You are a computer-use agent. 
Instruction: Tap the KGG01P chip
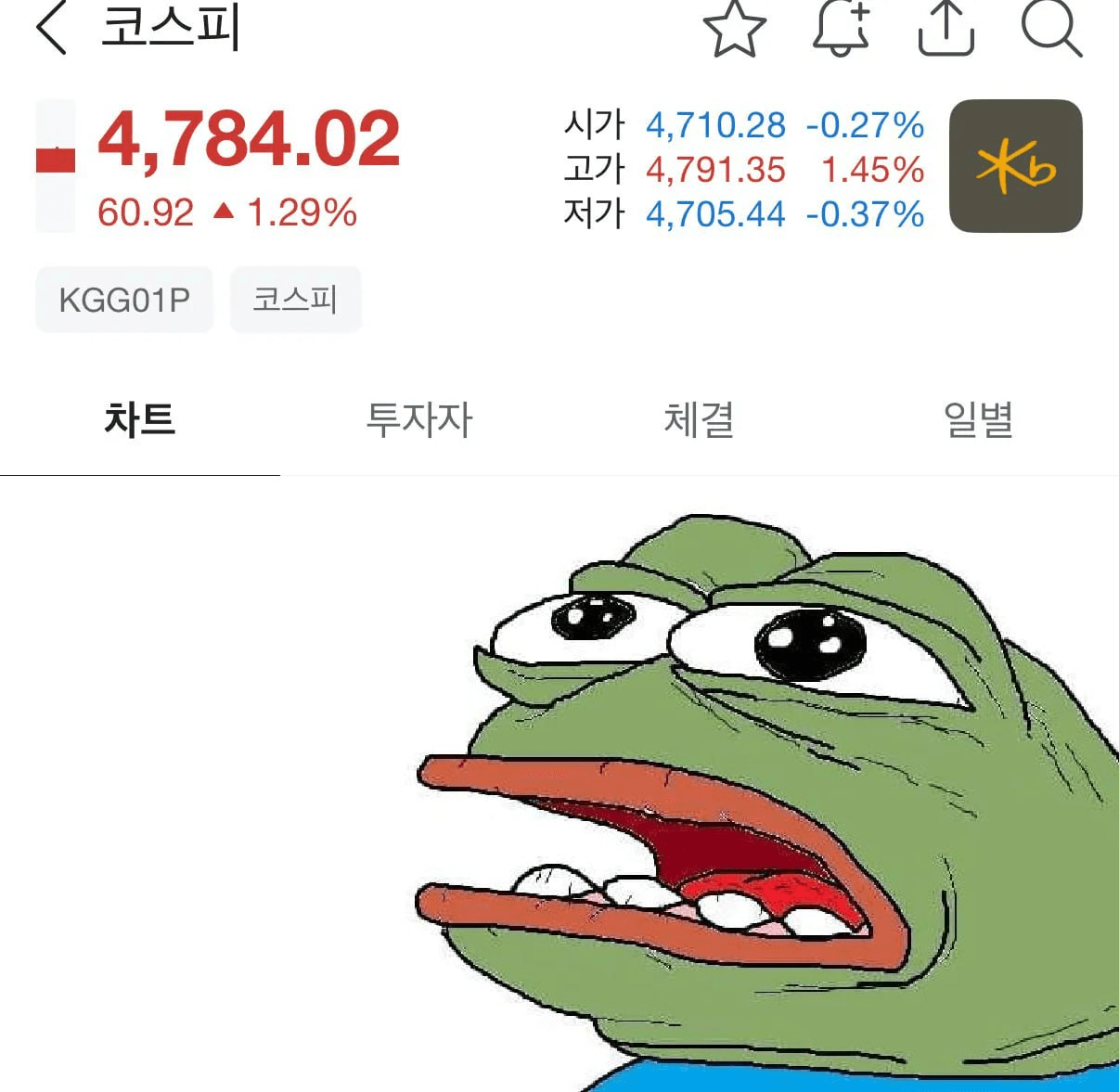point(124,300)
